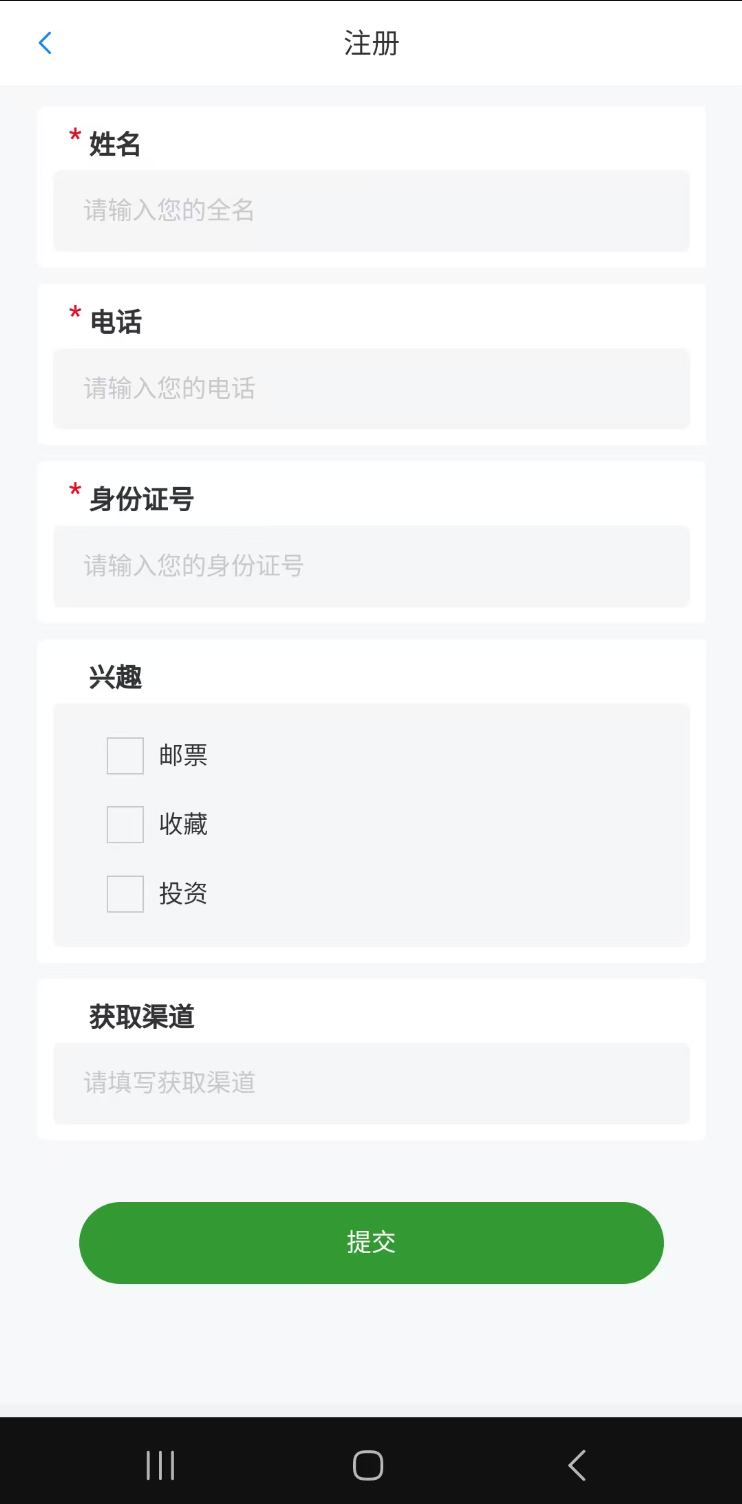Tap the 获取渠道 channel input field

pyautogui.click(x=371, y=1083)
